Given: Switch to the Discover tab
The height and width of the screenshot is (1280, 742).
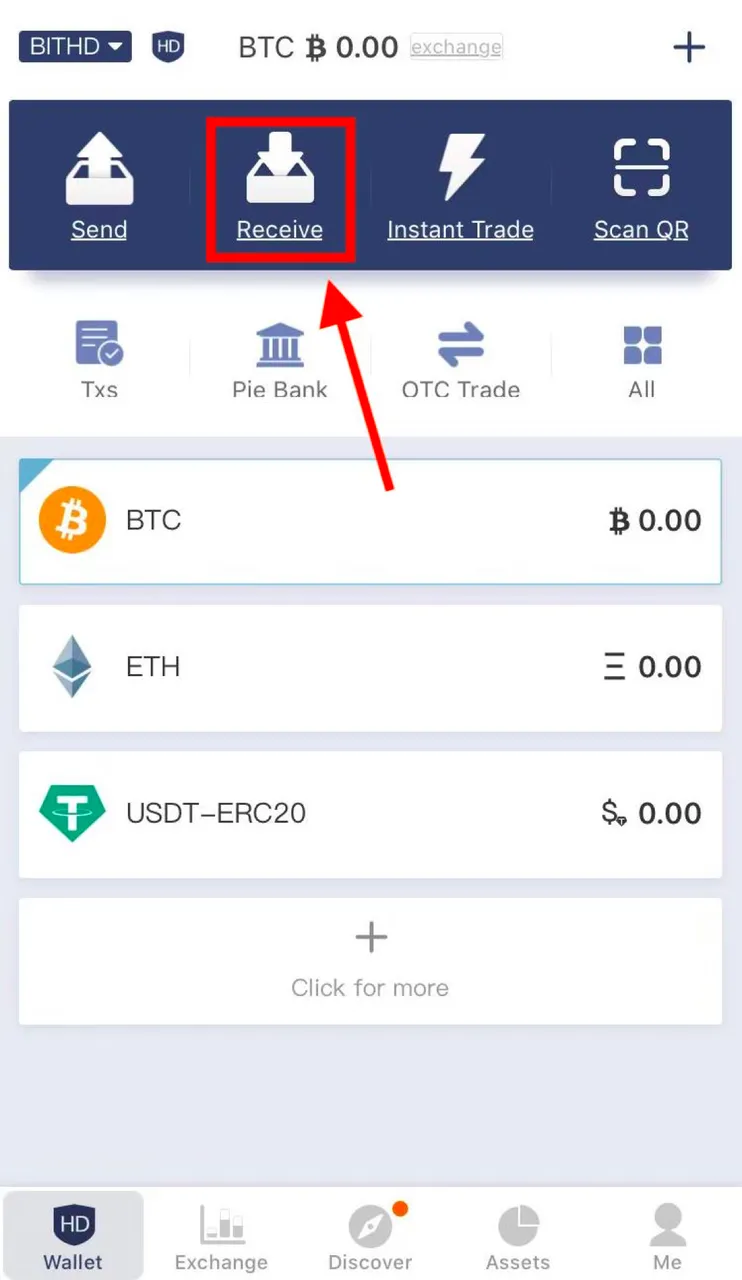Looking at the screenshot, I should [x=370, y=1237].
